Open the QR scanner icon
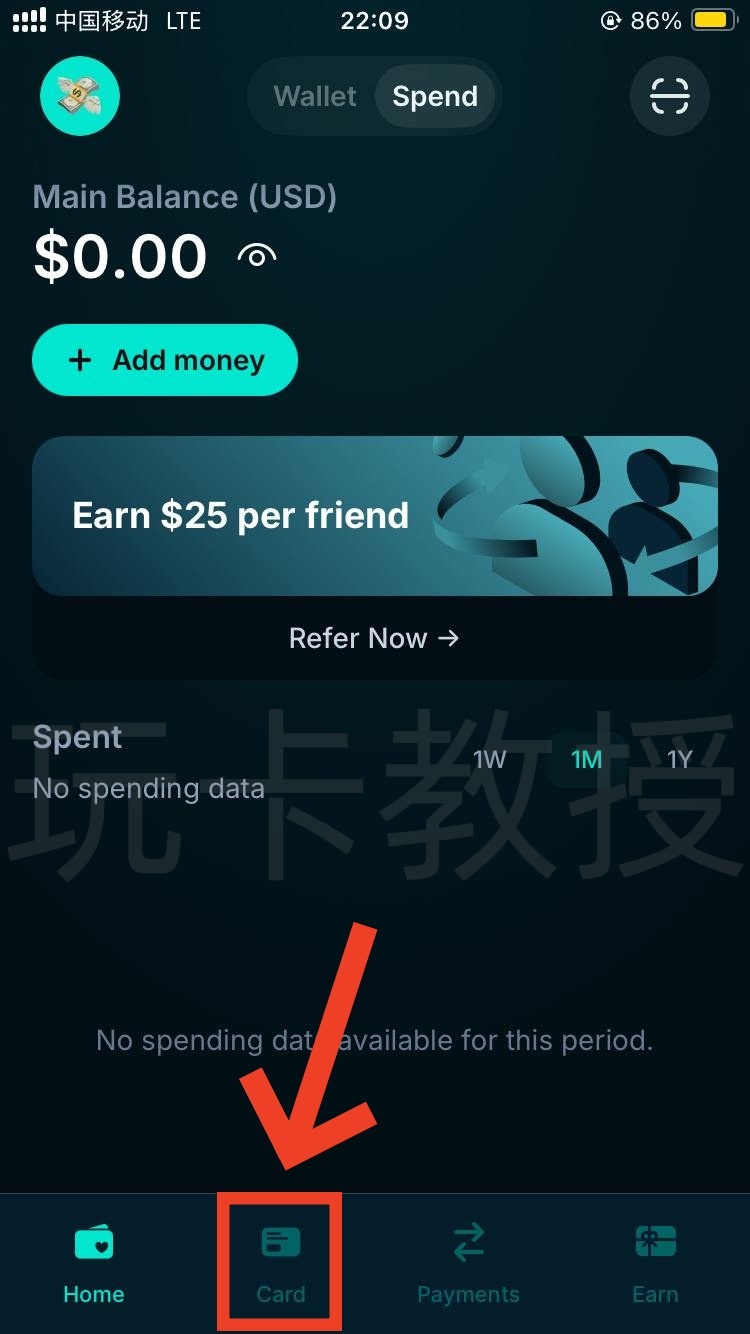The image size is (750, 1334). [669, 96]
